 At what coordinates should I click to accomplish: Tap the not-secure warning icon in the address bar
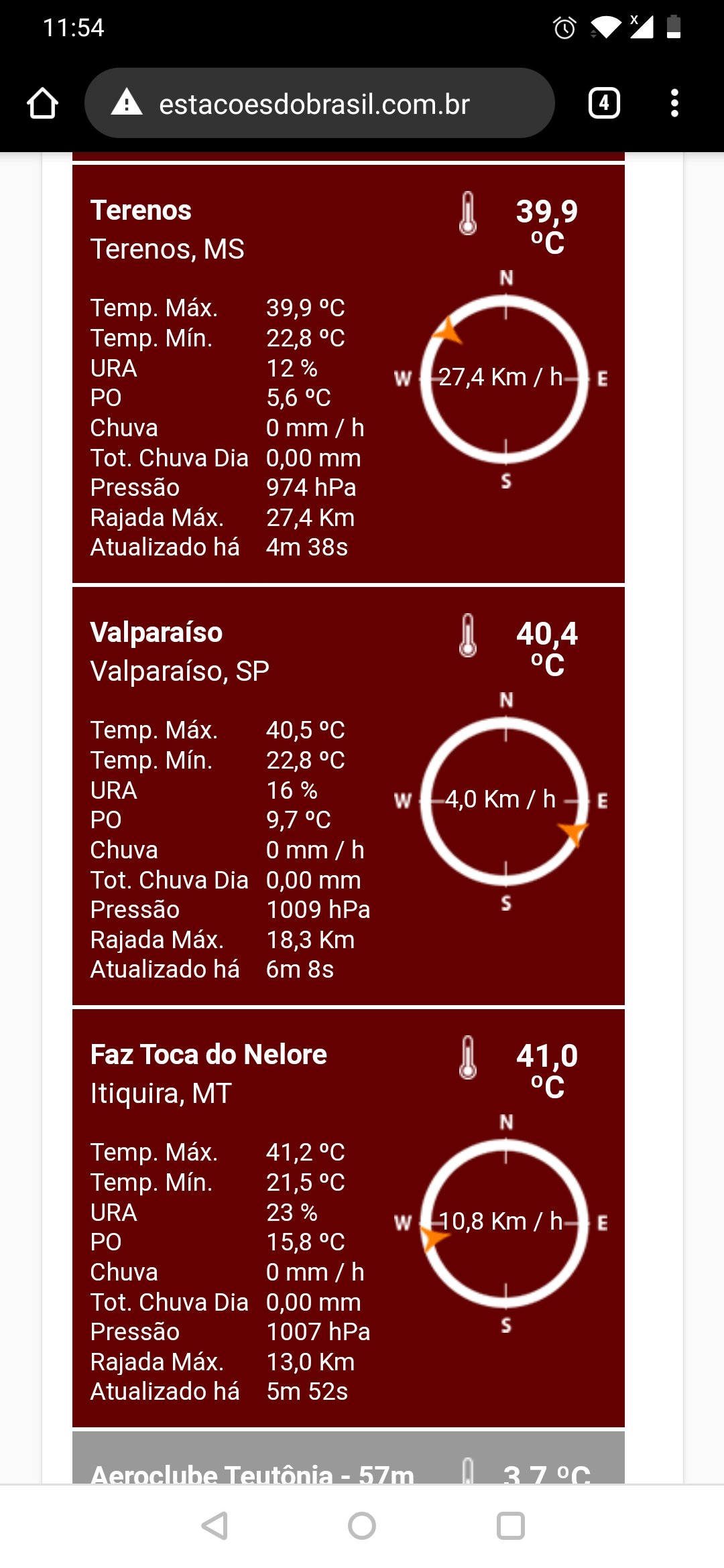[127, 103]
